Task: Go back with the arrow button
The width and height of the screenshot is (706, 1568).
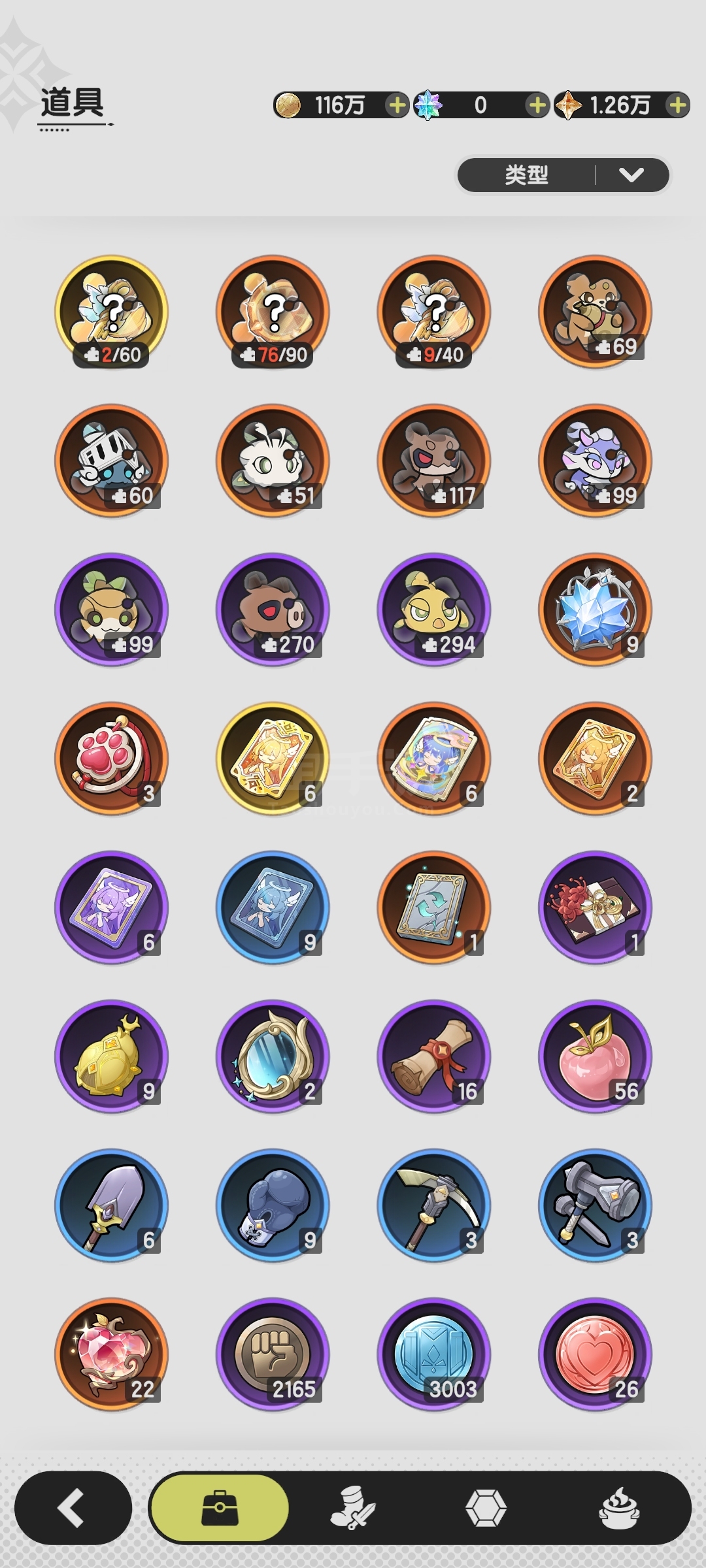Action: [x=73, y=1507]
